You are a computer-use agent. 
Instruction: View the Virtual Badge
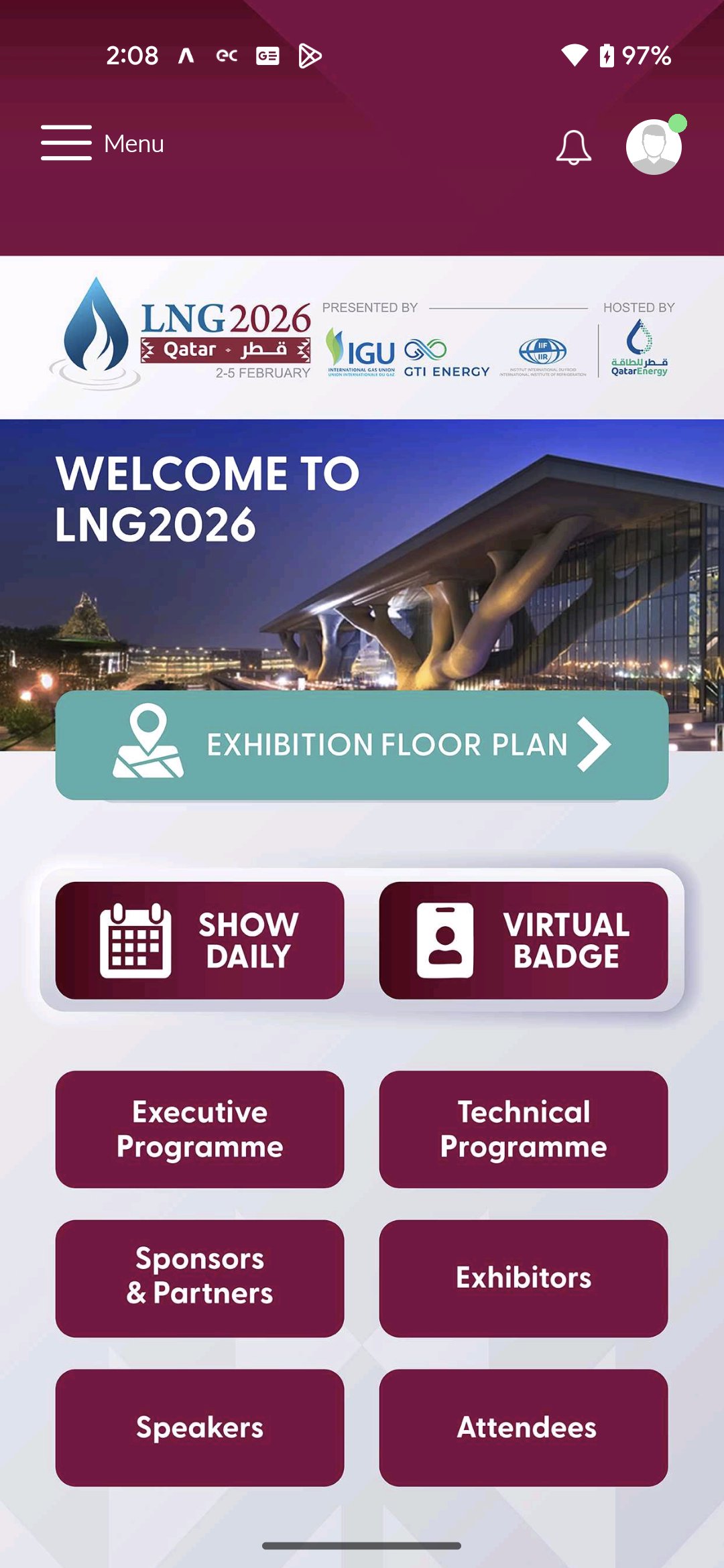(x=524, y=940)
